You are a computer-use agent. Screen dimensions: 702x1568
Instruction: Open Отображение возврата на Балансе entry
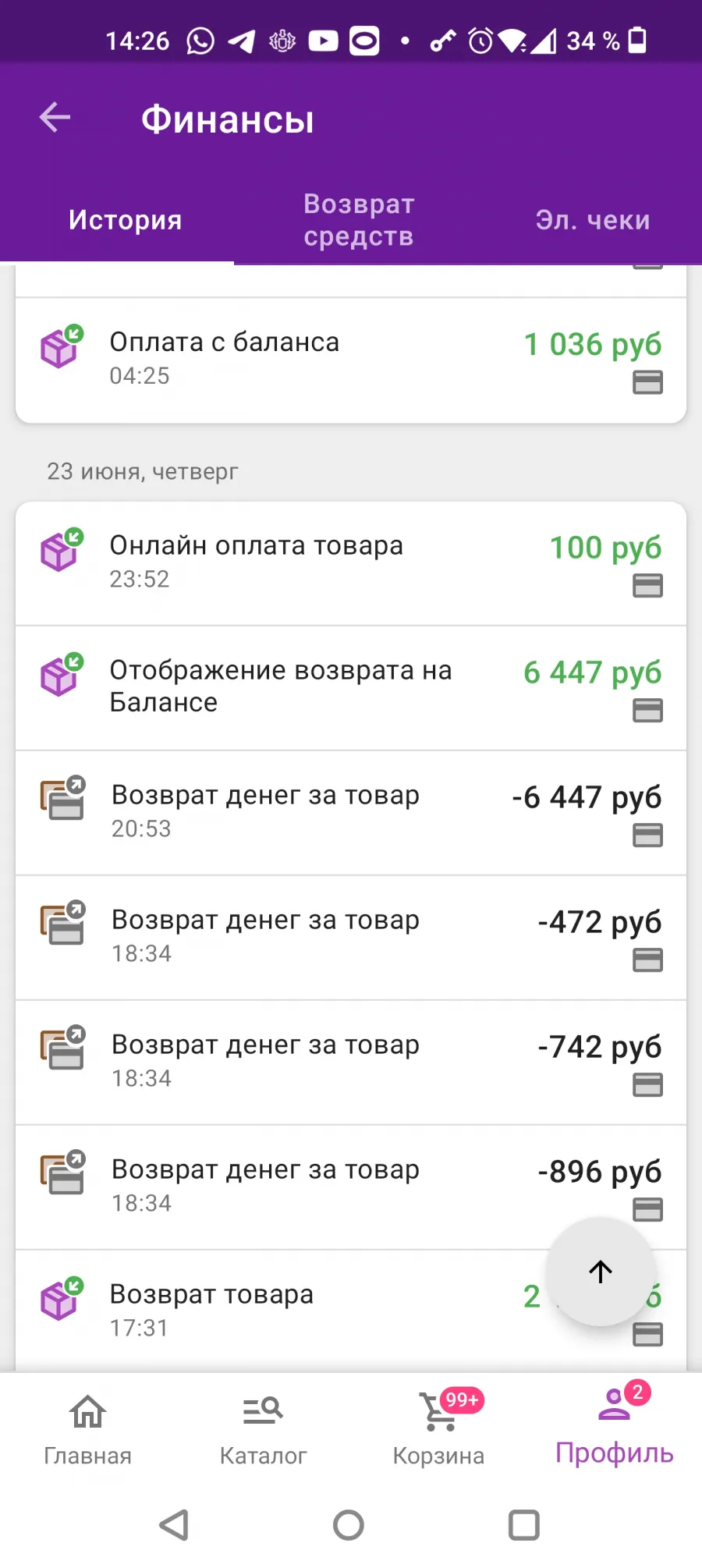point(351,688)
